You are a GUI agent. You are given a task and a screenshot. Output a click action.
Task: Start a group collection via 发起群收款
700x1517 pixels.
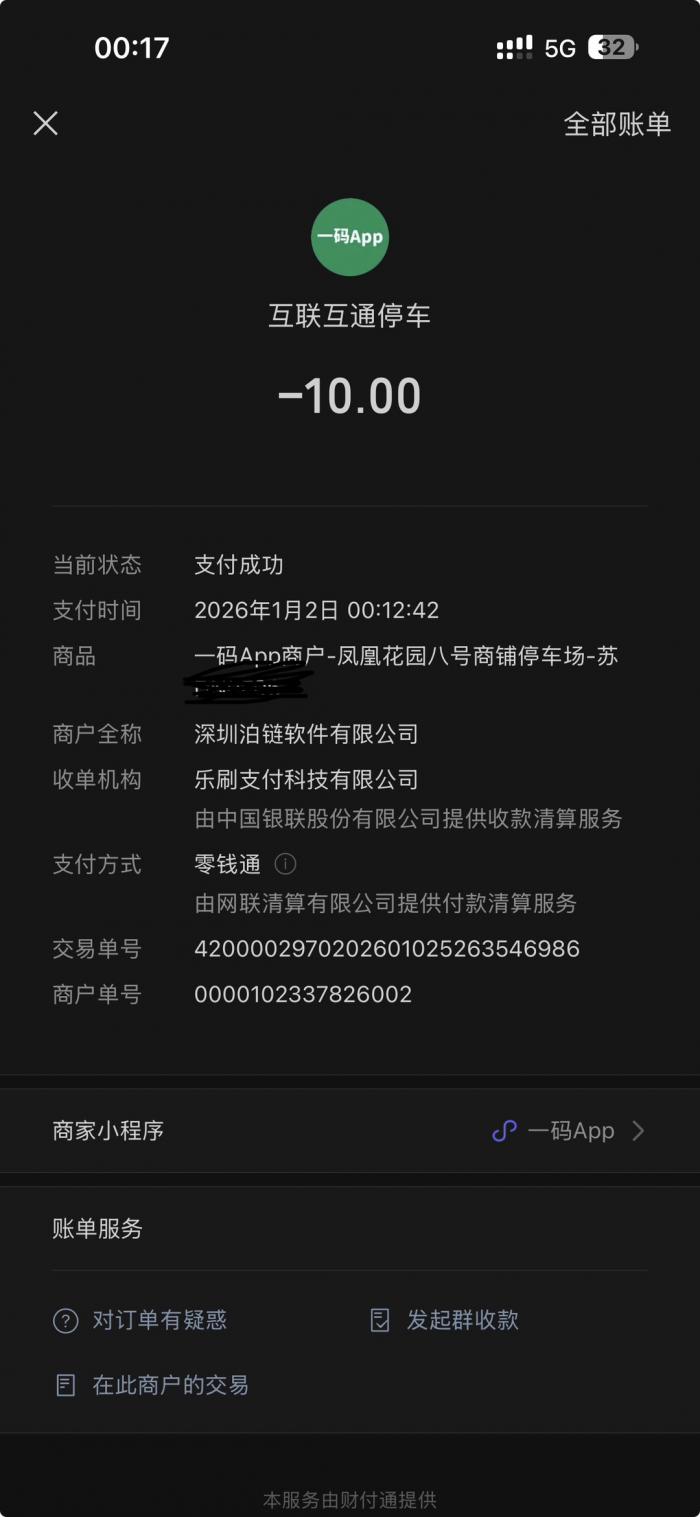(x=444, y=1320)
